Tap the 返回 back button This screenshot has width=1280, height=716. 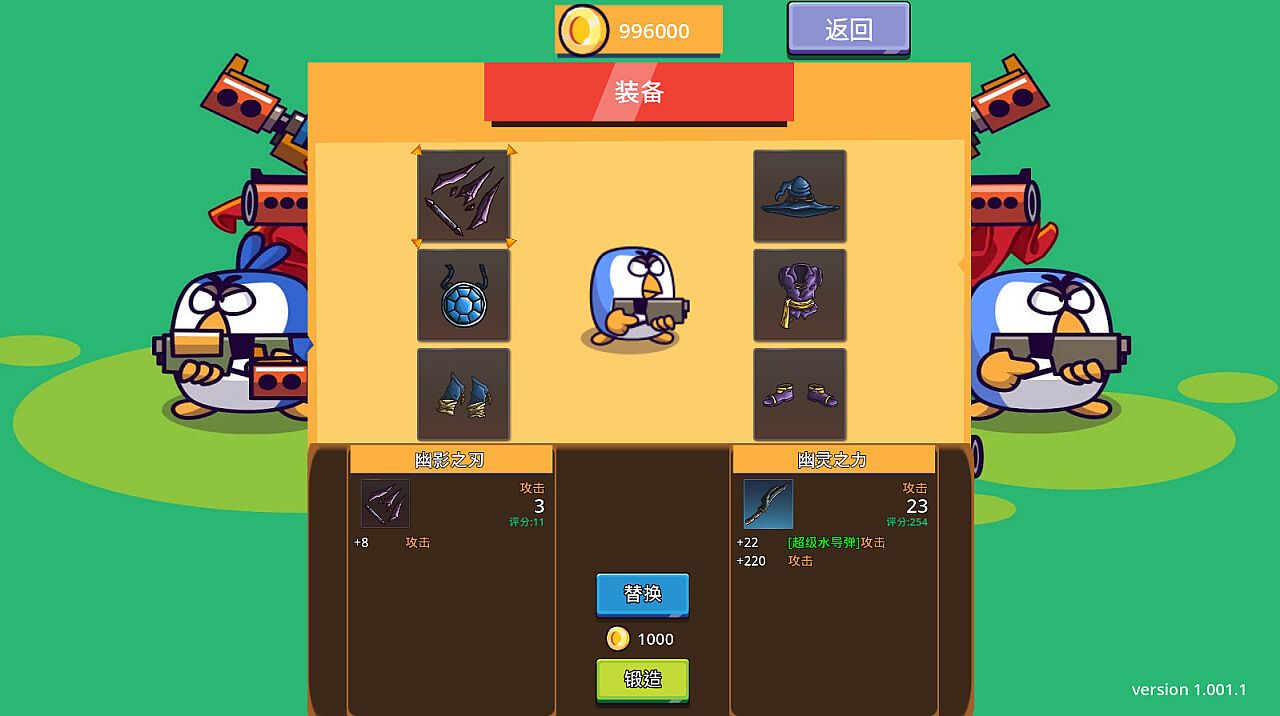point(848,29)
